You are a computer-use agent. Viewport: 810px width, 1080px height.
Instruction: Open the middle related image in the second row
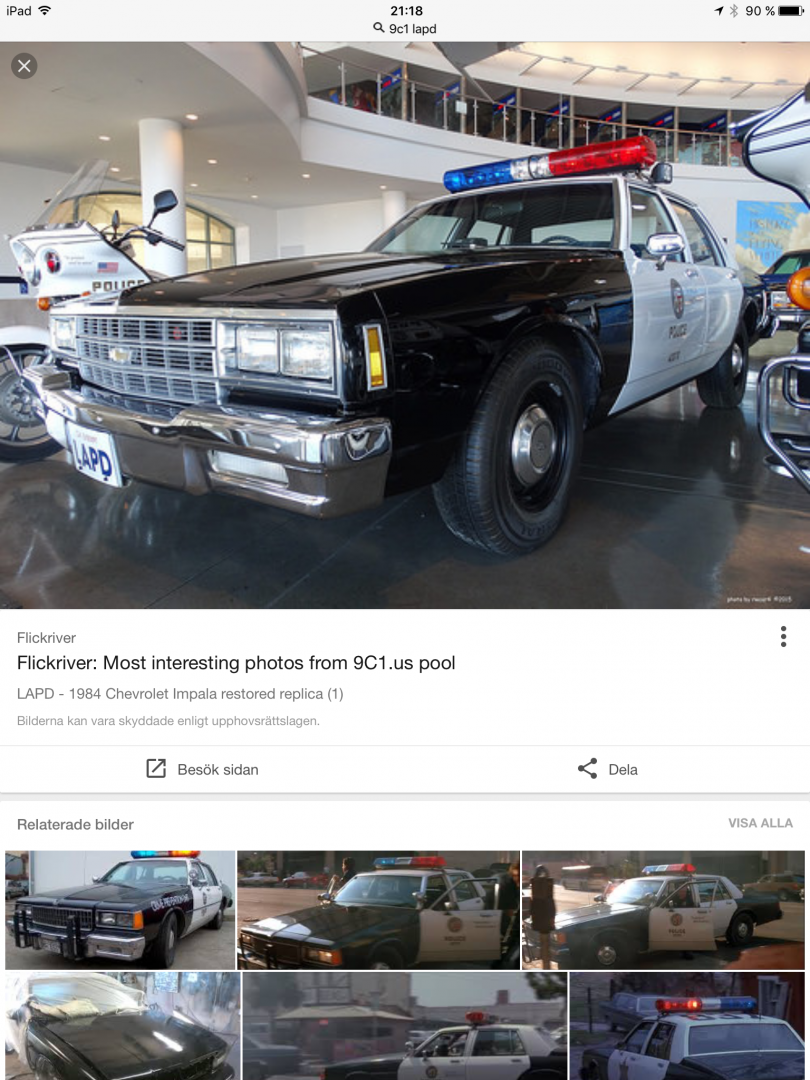tap(404, 1026)
